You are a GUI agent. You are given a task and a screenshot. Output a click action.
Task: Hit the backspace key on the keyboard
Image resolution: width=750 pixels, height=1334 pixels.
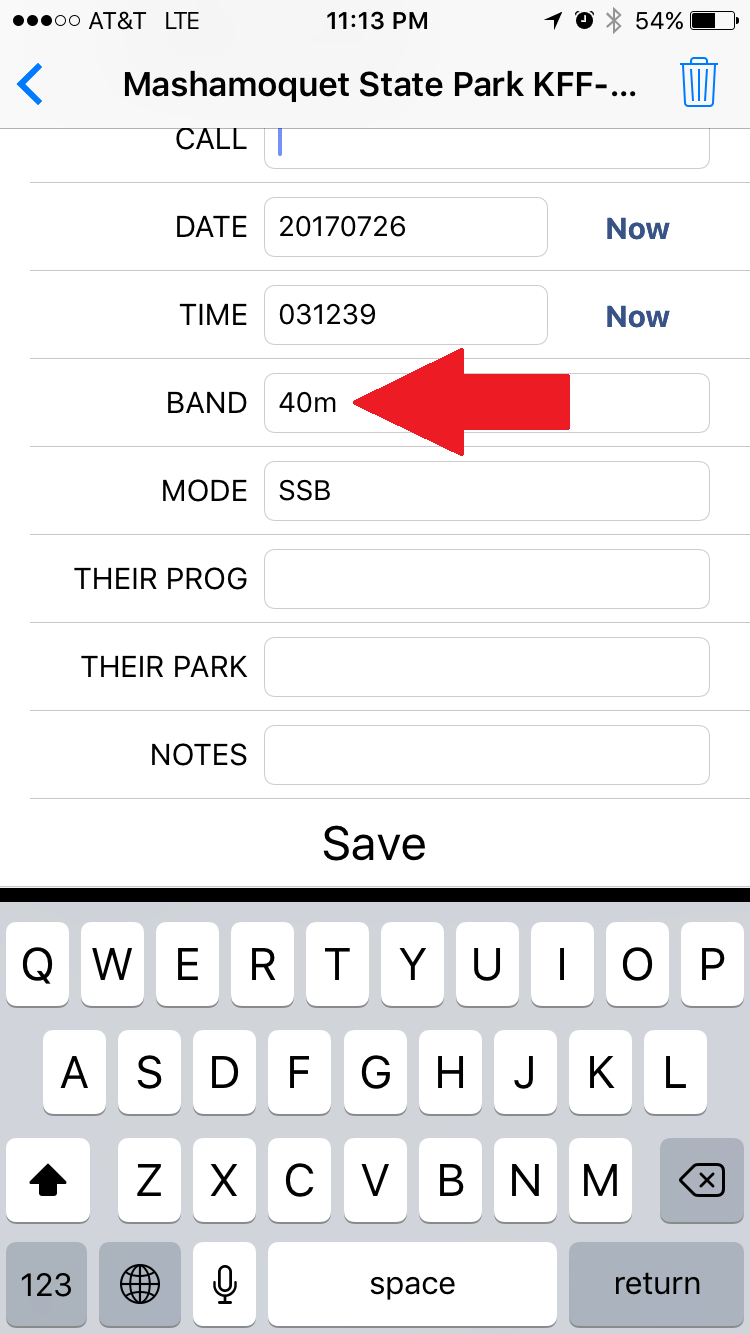[x=702, y=1182]
